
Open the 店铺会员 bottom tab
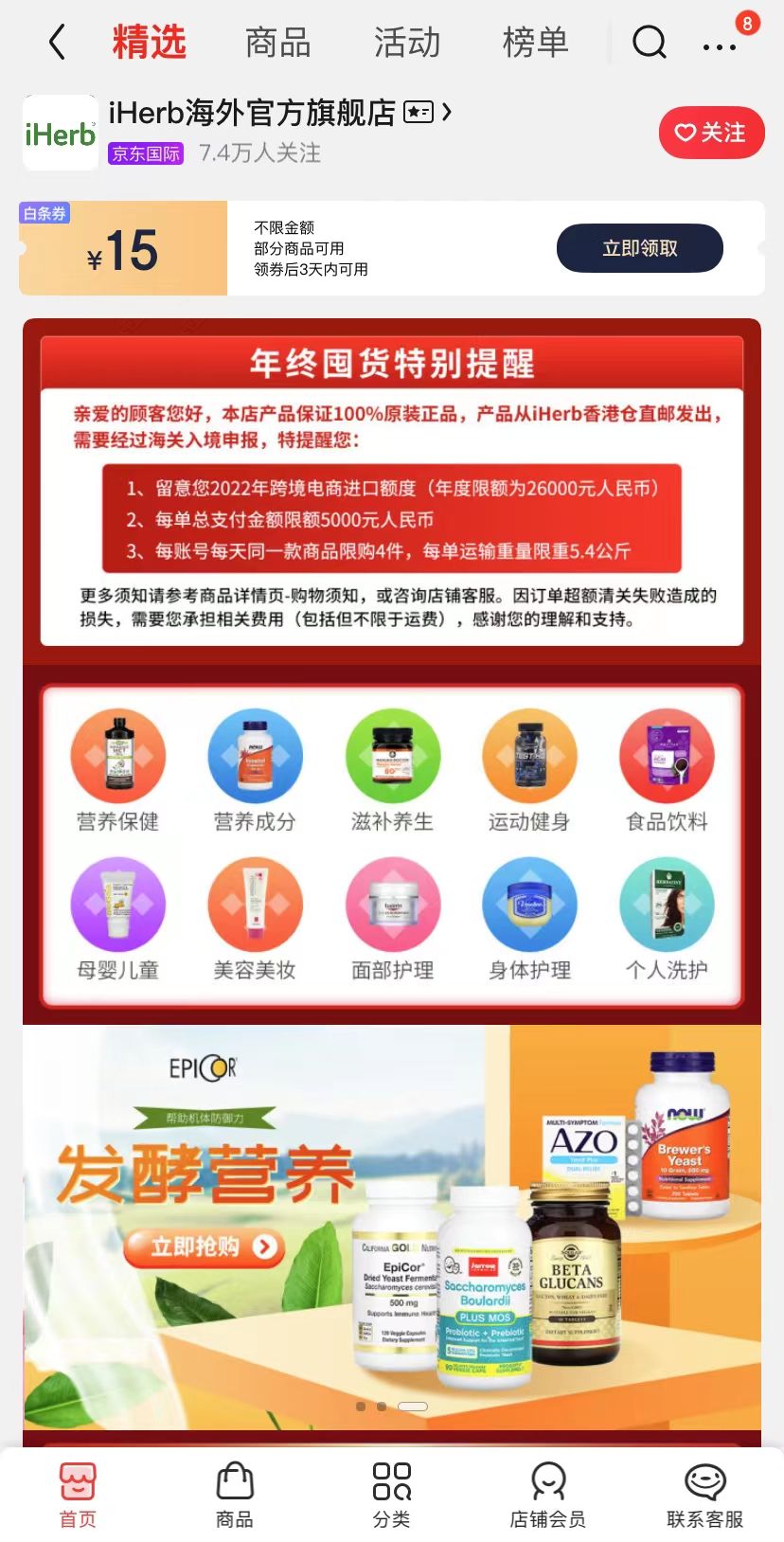click(x=547, y=1495)
